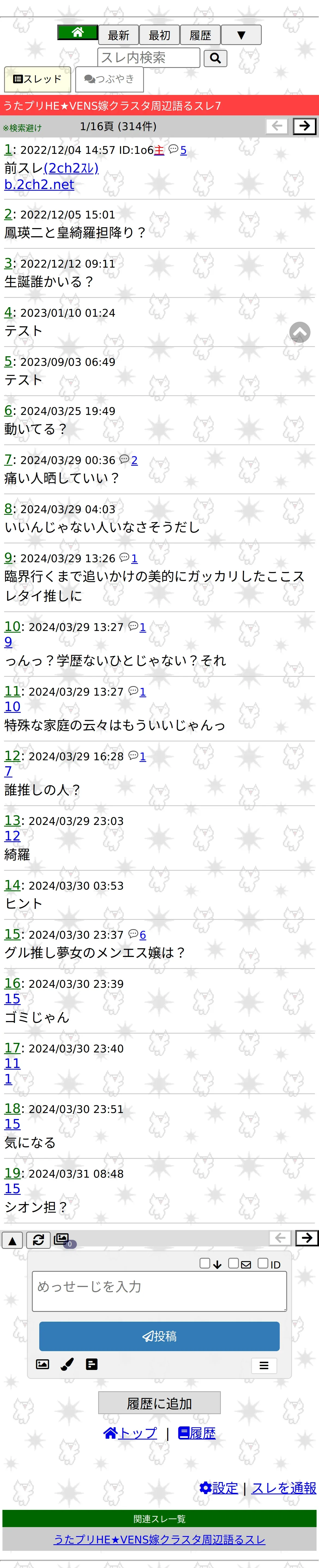
Task: Jump to the 最初 (first) posts
Action: (x=159, y=35)
